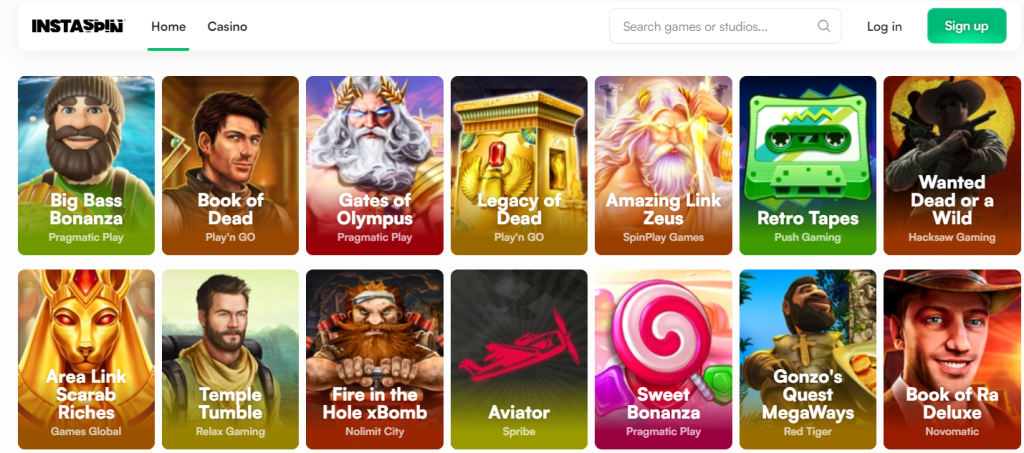Launch Gates of Olympus
Image resolution: width=1024 pixels, height=453 pixels.
pos(374,165)
